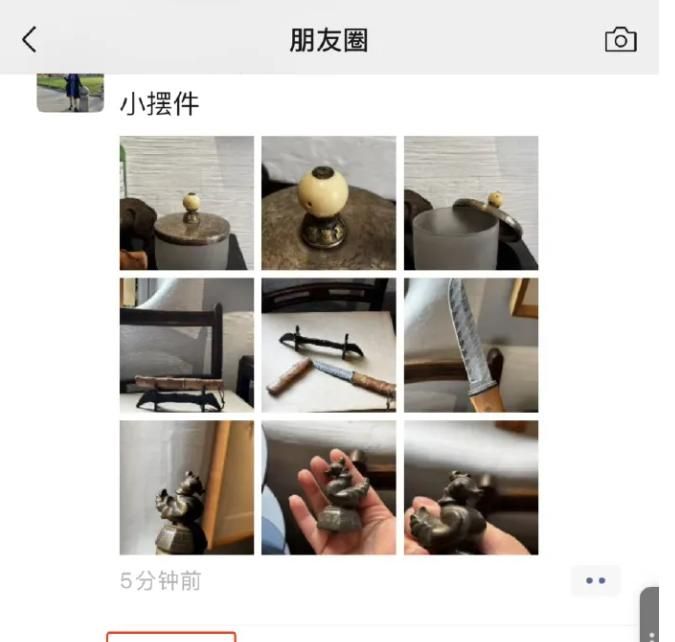Go back using the top-left arrow
Screen dimensions: 675x642
tap(29, 39)
